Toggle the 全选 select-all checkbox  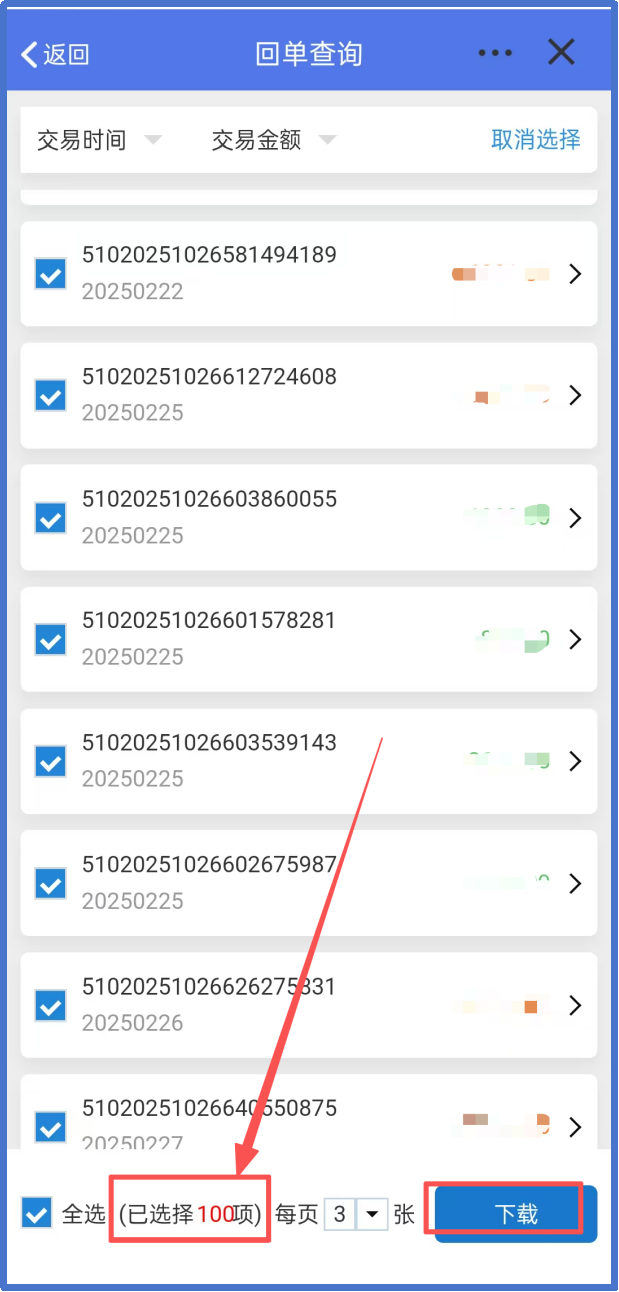37,1214
